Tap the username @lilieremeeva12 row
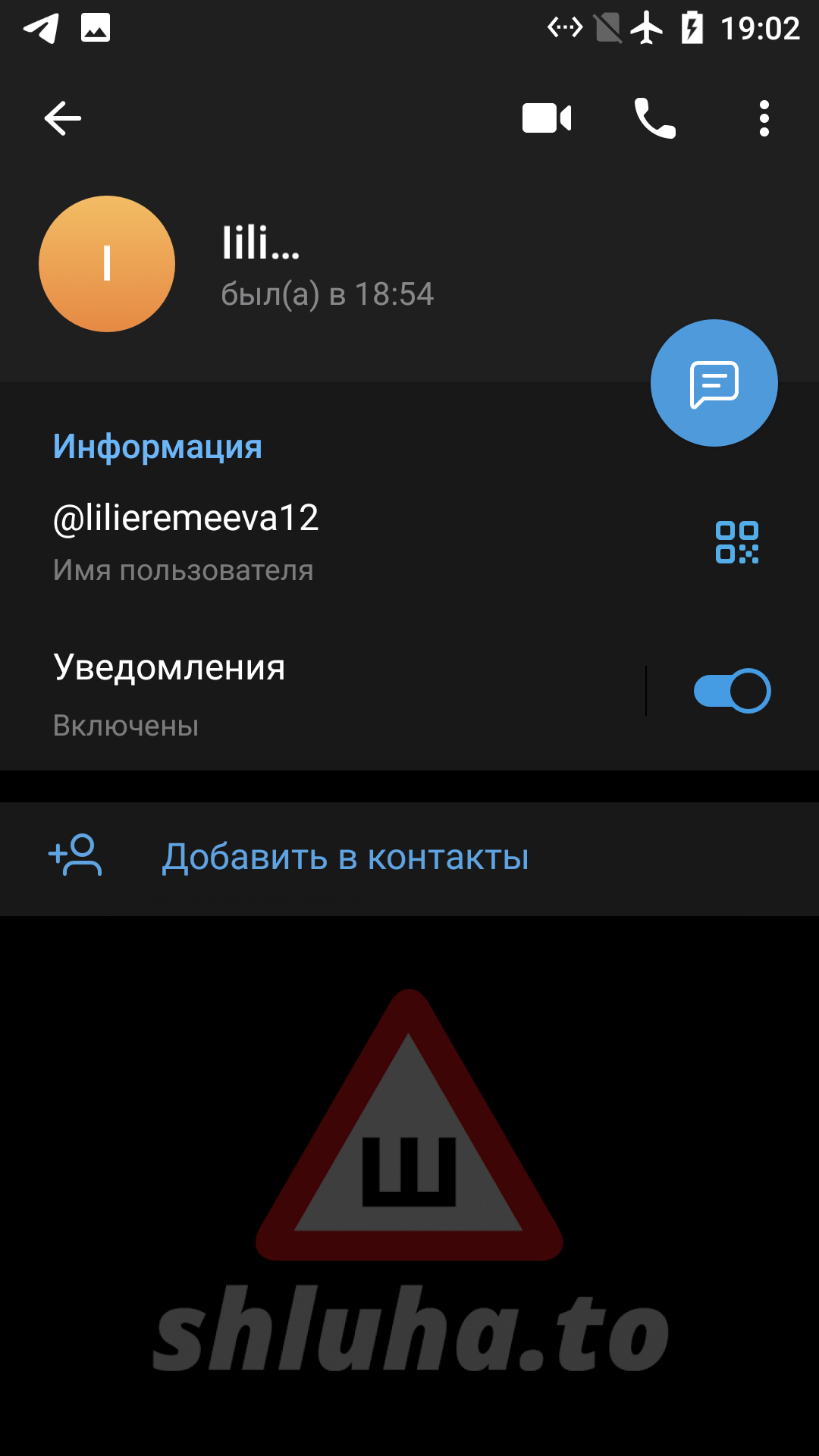The image size is (819, 1456). click(x=303, y=541)
